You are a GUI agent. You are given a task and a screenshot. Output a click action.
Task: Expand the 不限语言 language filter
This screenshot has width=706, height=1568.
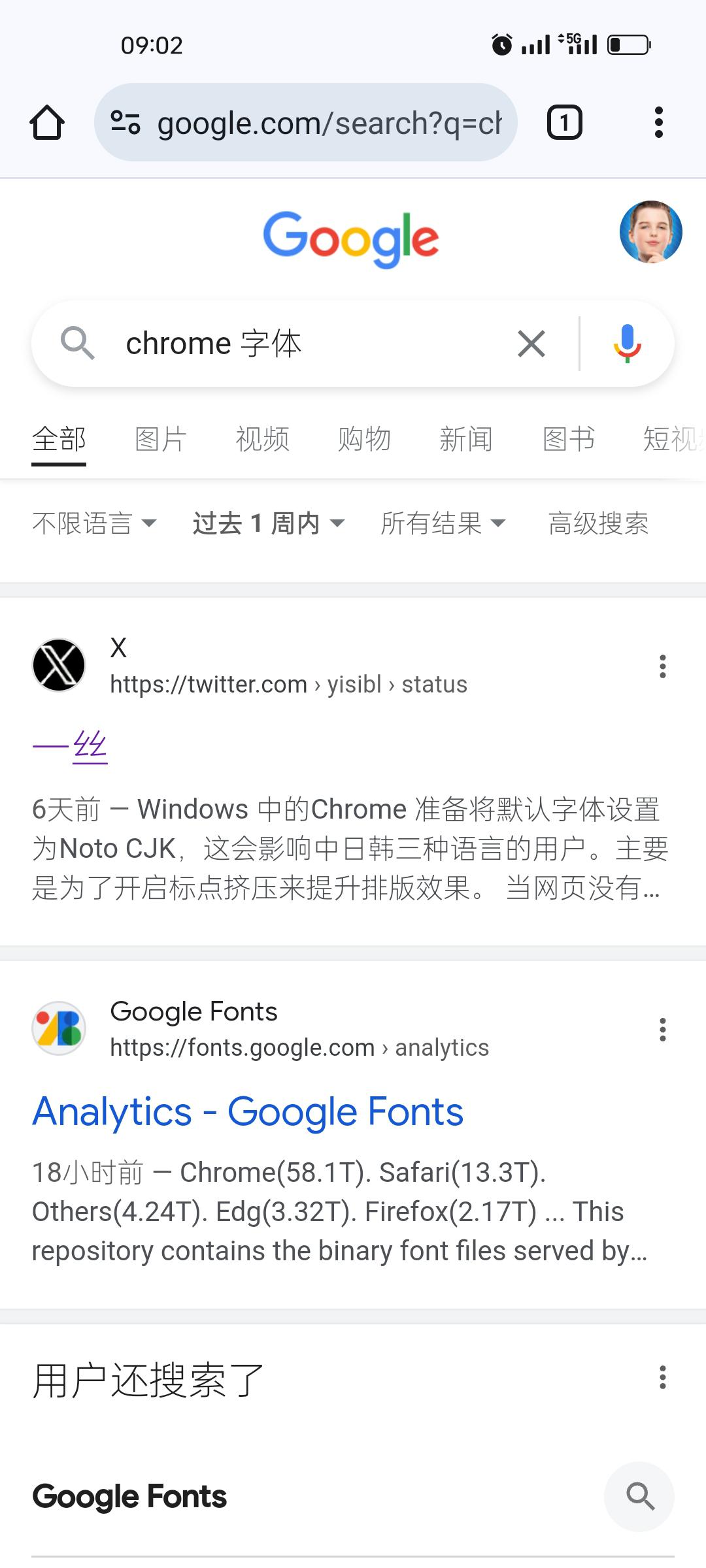tap(94, 523)
